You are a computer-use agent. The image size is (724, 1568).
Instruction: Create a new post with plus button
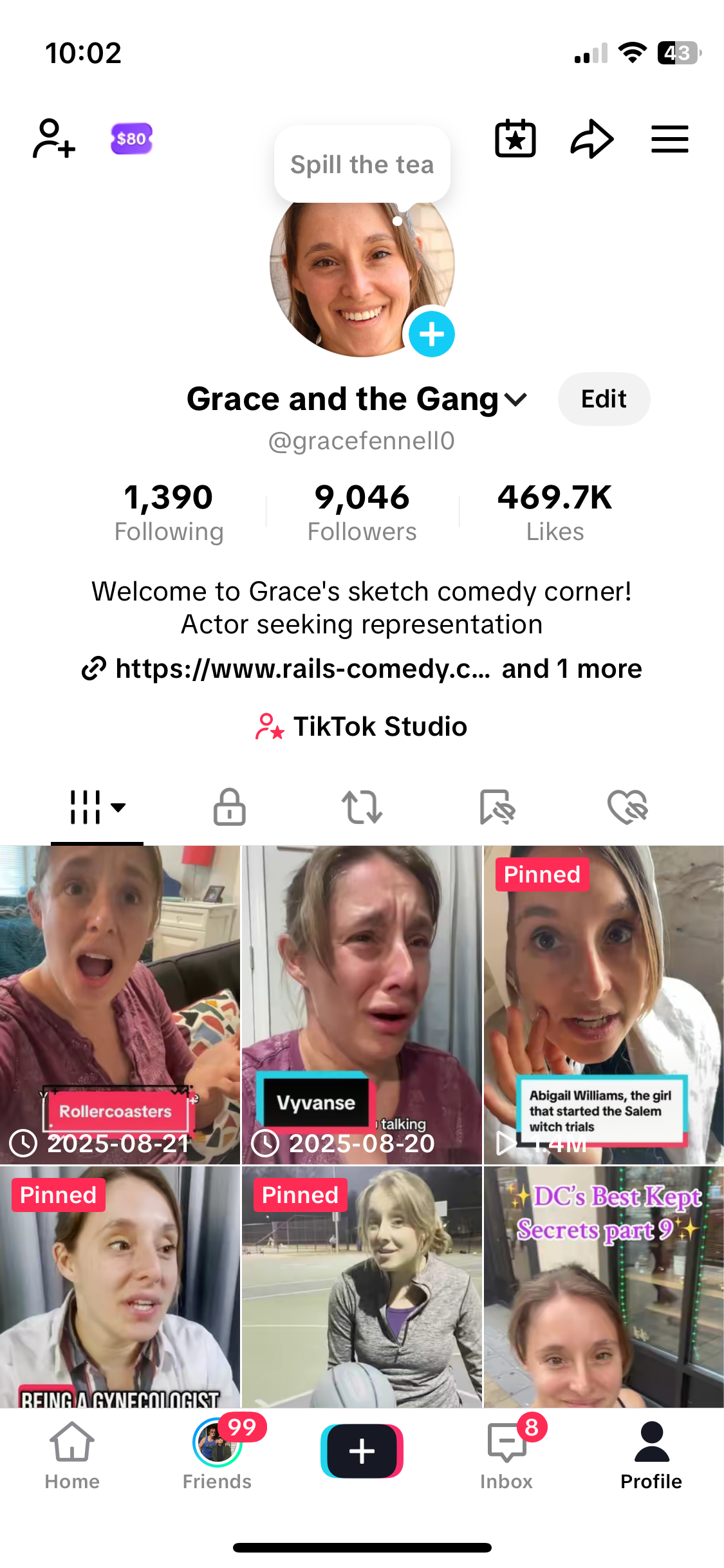(362, 1451)
